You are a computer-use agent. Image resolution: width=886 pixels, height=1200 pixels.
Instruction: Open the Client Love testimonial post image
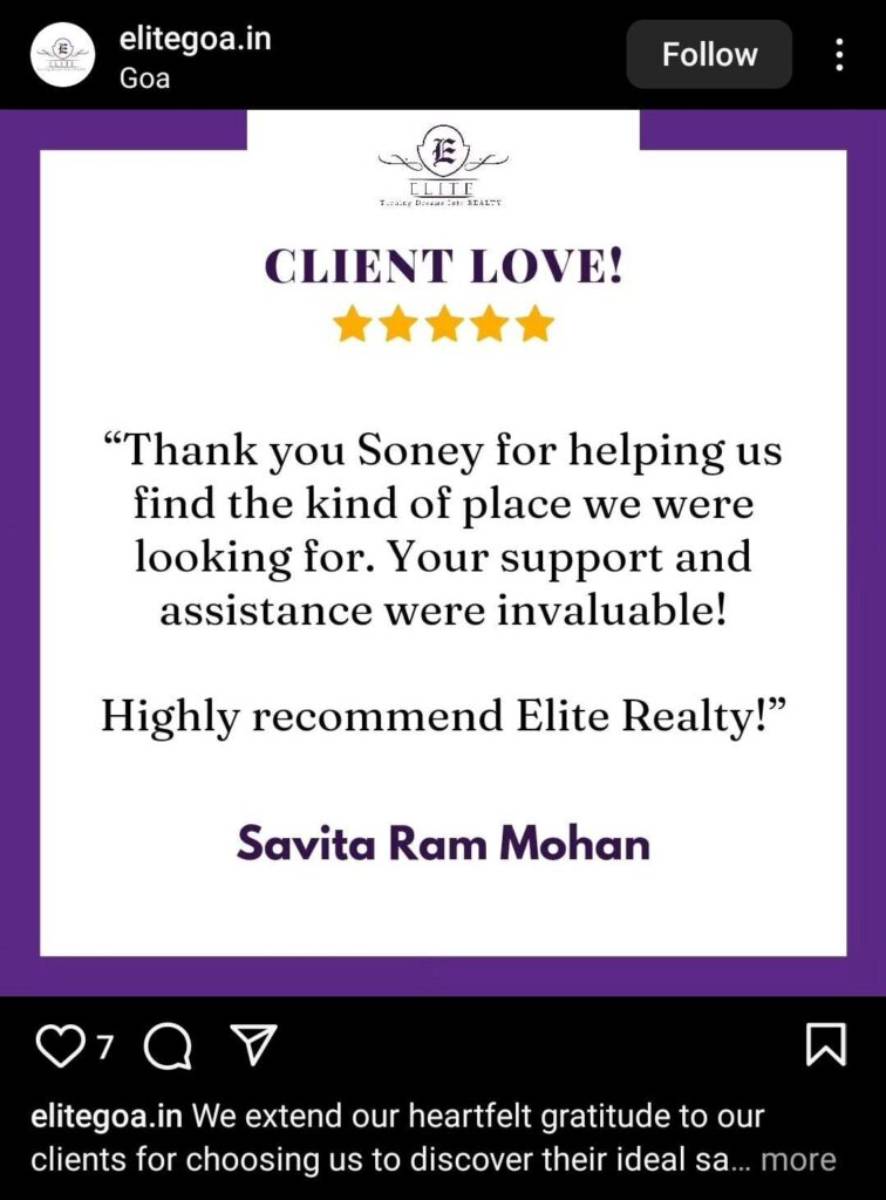pyautogui.click(x=443, y=552)
